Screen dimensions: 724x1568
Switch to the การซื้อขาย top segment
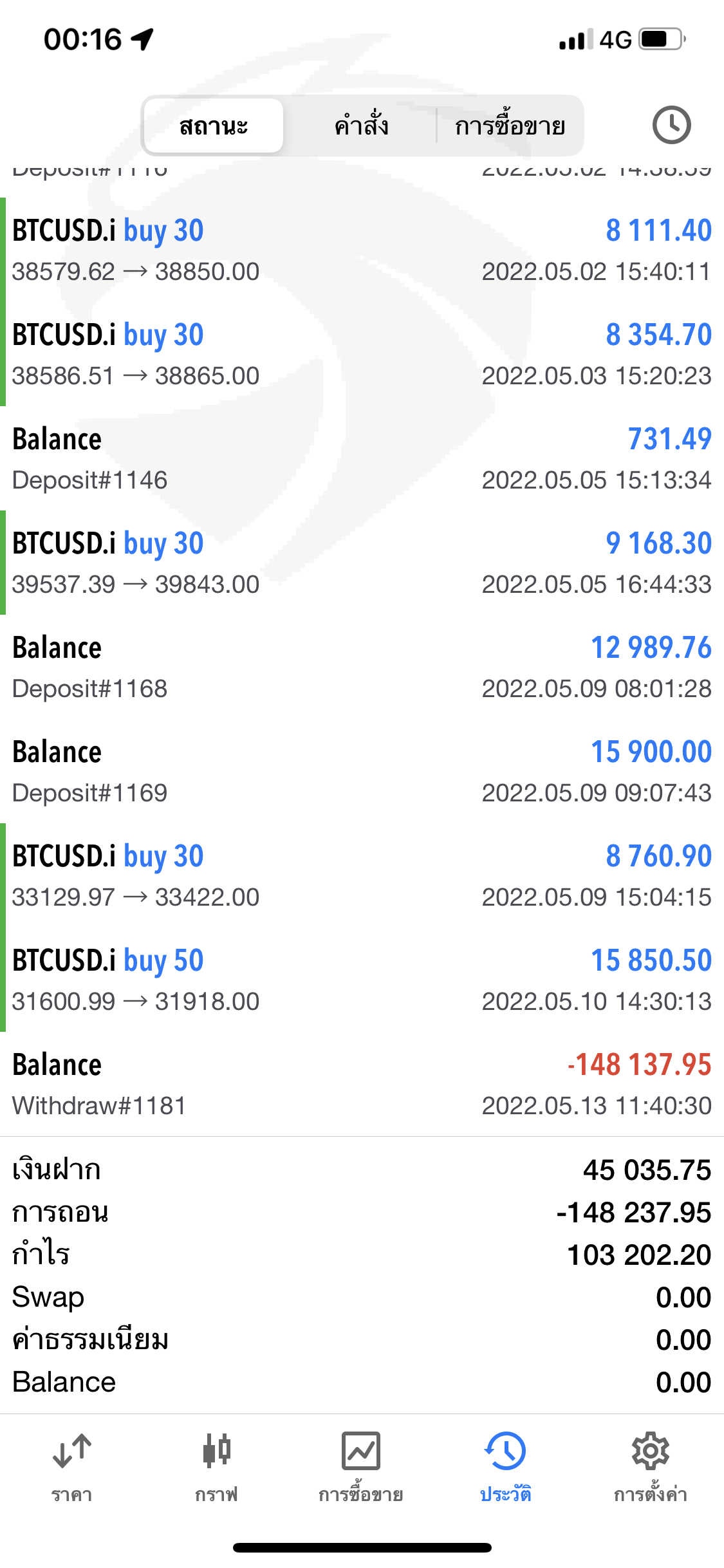tap(510, 126)
